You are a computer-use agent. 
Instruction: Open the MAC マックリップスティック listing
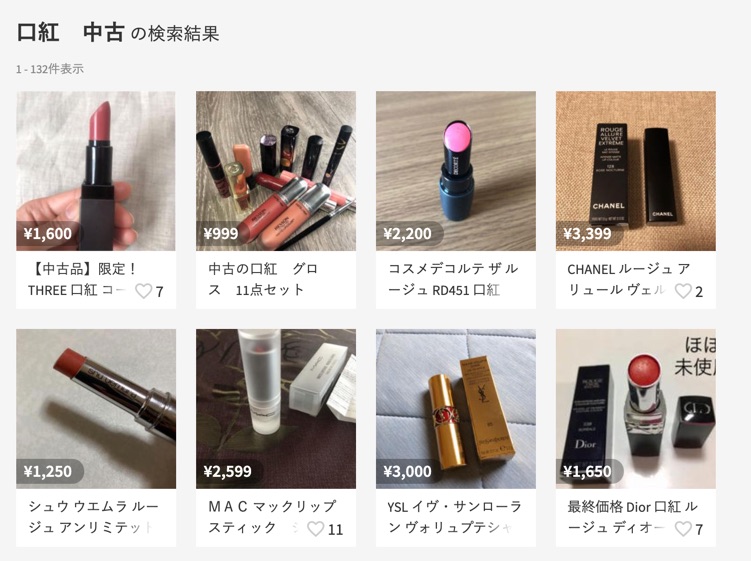coord(275,408)
